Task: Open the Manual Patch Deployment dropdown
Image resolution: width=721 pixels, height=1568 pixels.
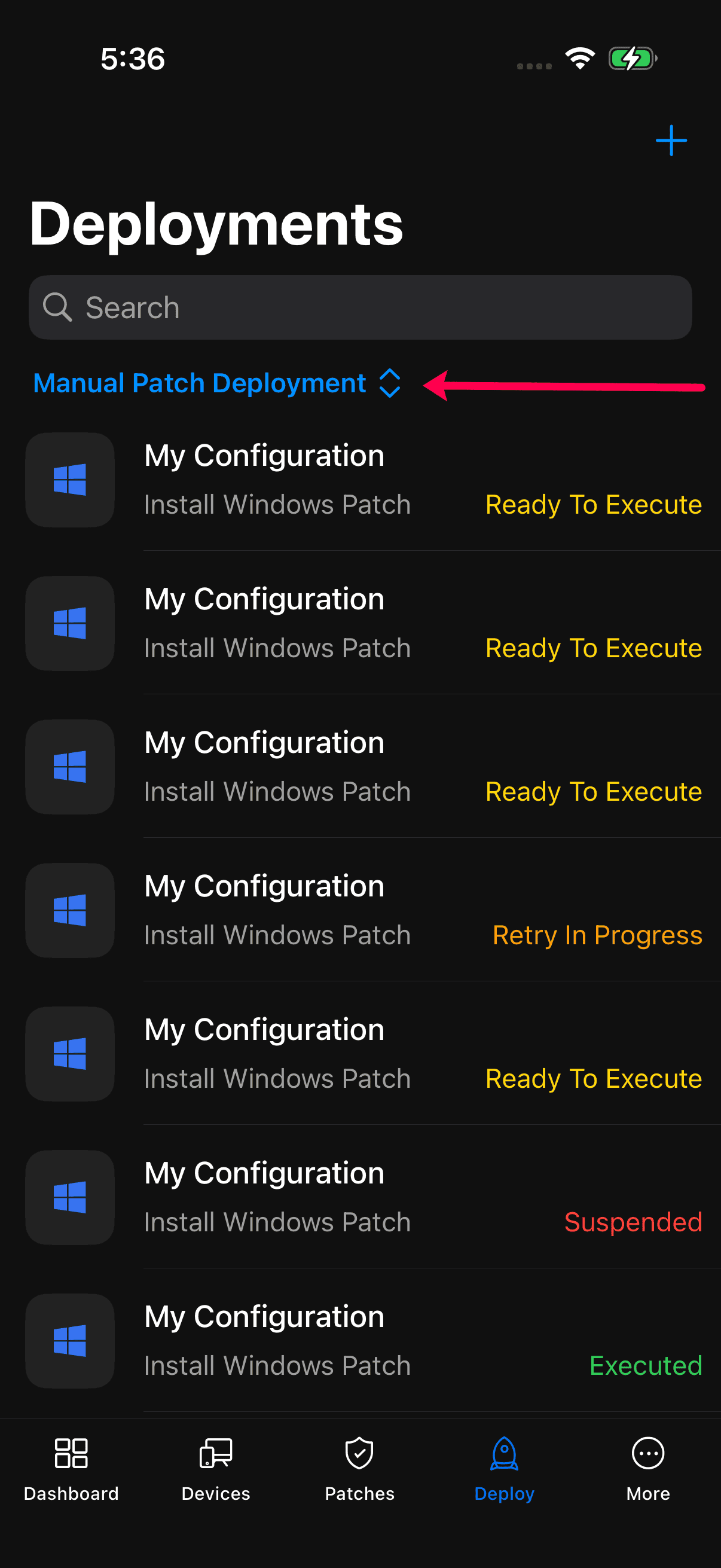Action: click(216, 383)
